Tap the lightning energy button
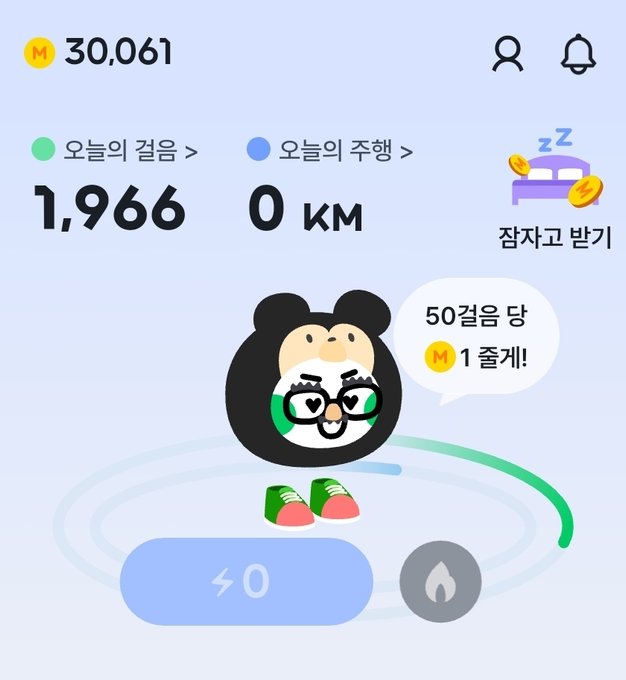Viewport: 626px width, 680px height. (246, 581)
